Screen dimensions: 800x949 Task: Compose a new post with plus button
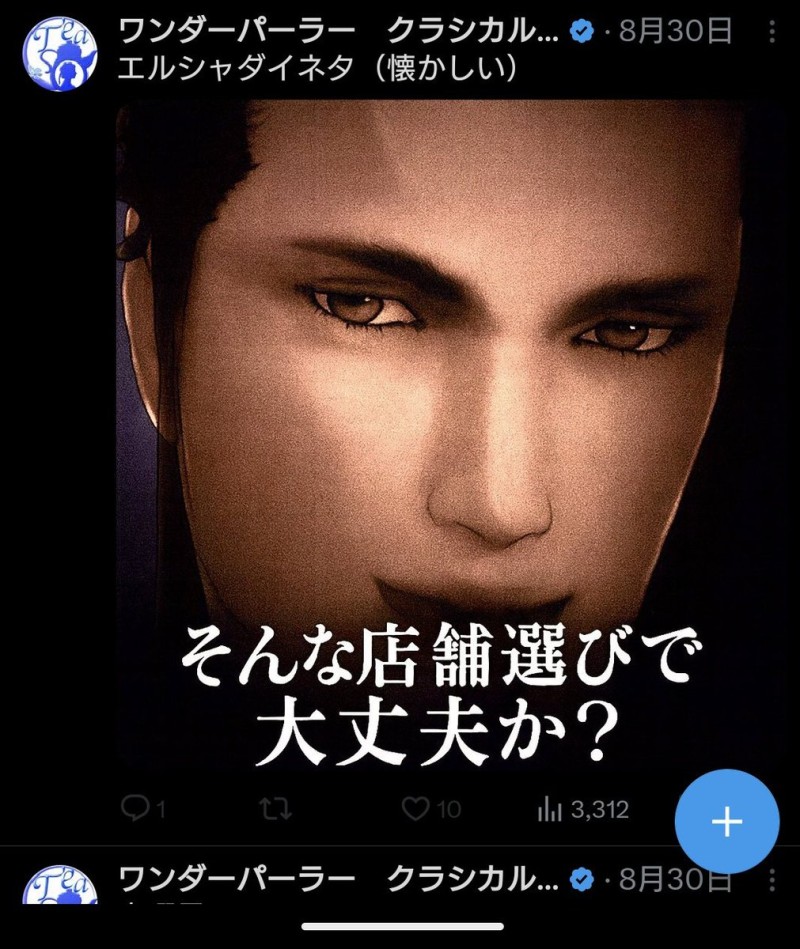pos(727,822)
